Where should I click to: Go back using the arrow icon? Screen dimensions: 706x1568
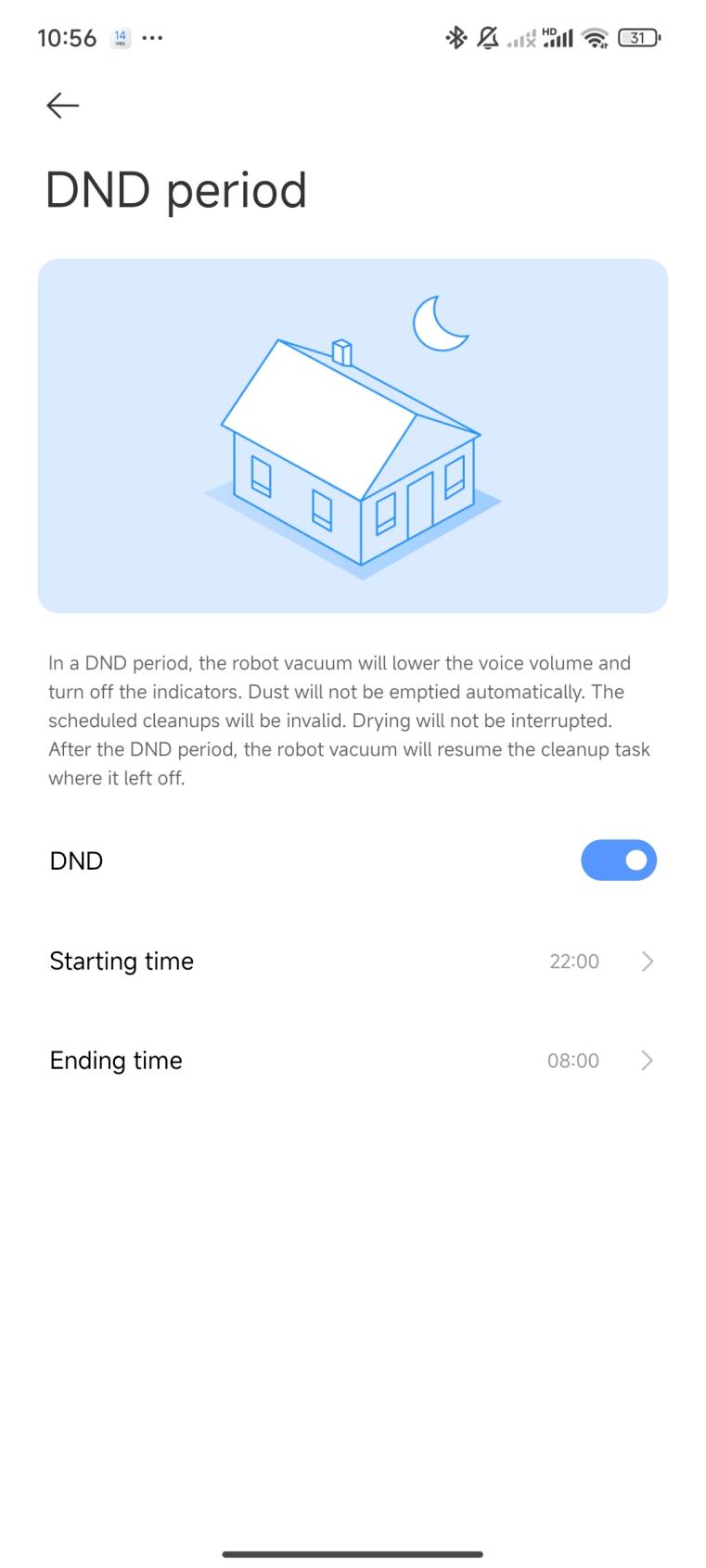click(x=62, y=106)
